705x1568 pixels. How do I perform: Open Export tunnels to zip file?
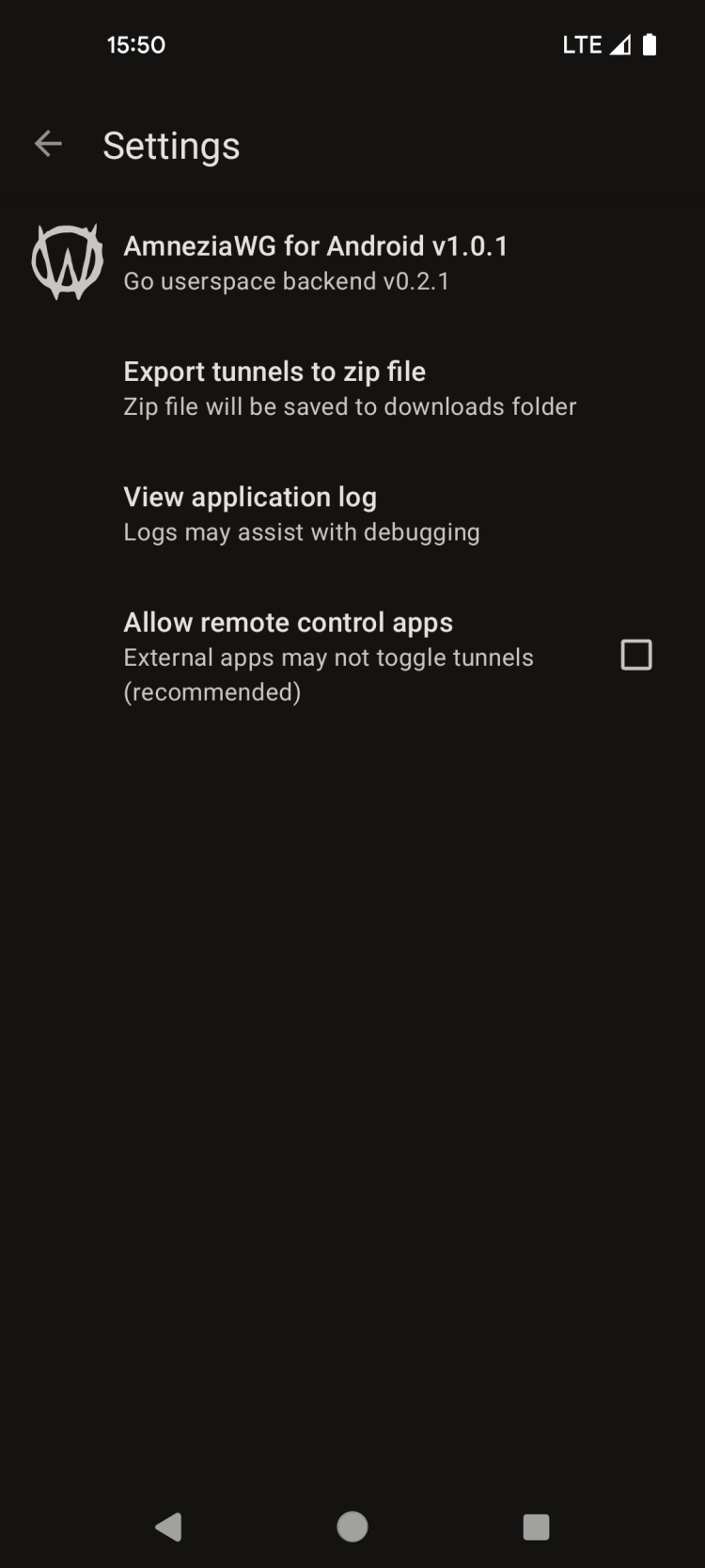point(350,388)
